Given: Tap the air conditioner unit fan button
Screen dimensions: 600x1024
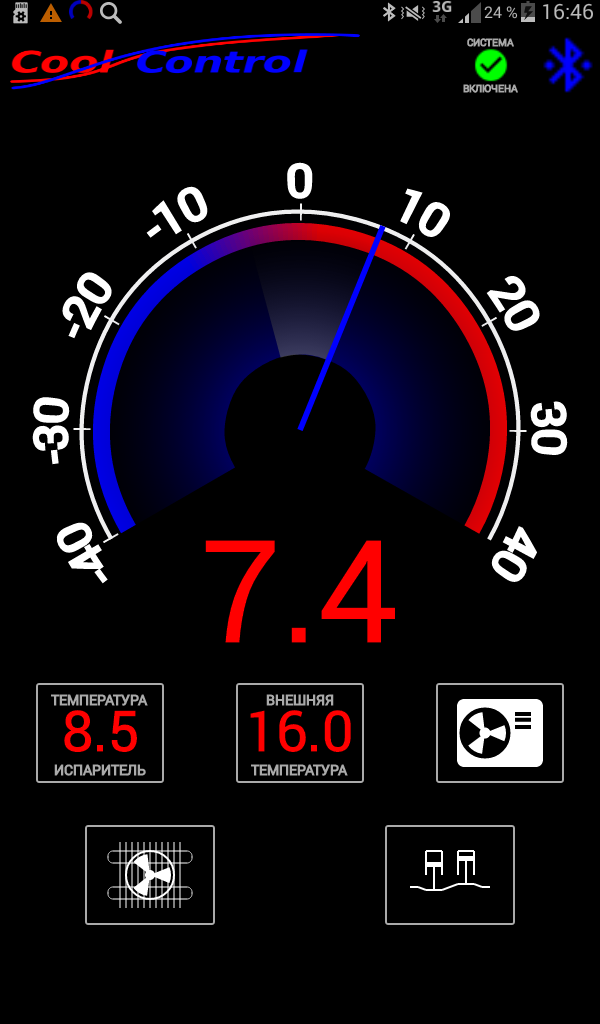Looking at the screenshot, I should click(x=499, y=733).
